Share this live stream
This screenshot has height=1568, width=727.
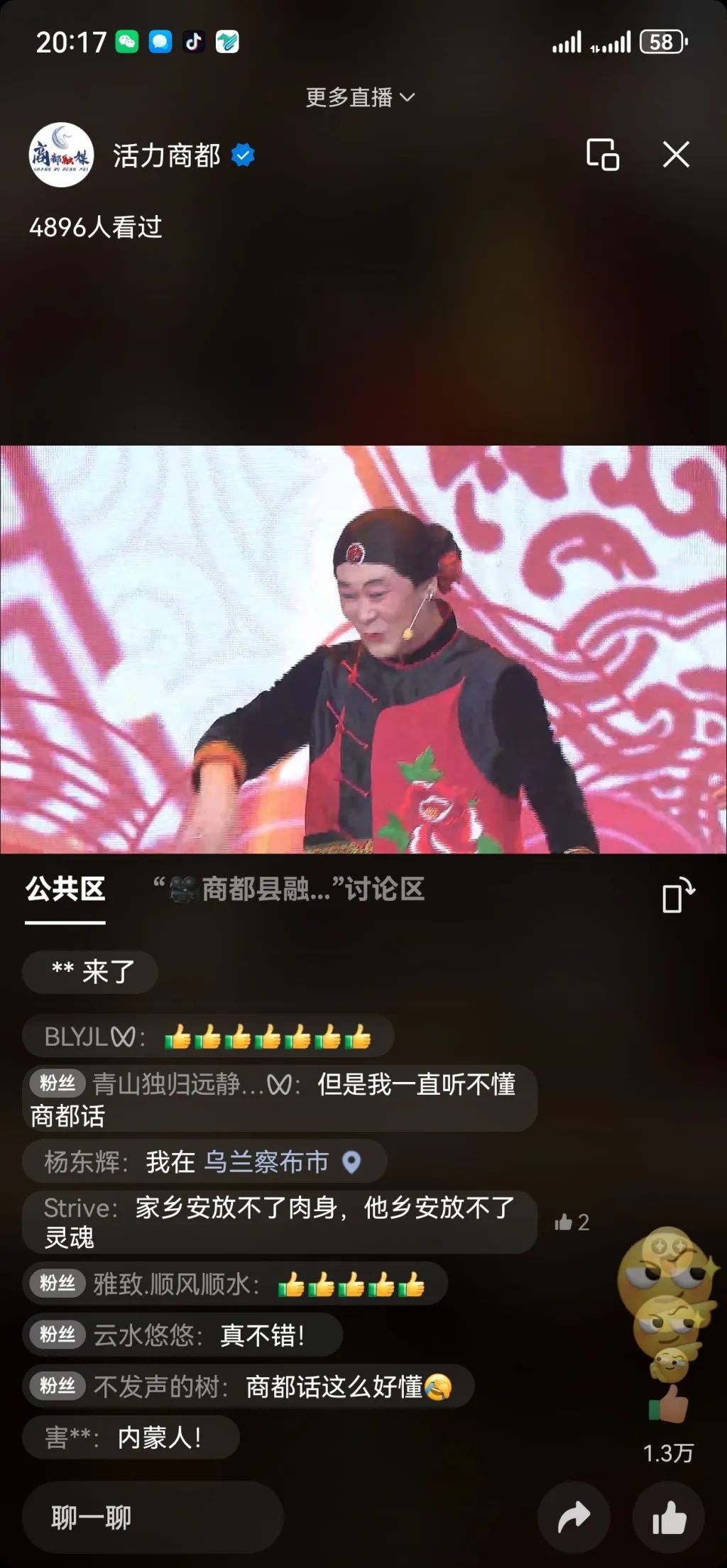click(574, 1518)
